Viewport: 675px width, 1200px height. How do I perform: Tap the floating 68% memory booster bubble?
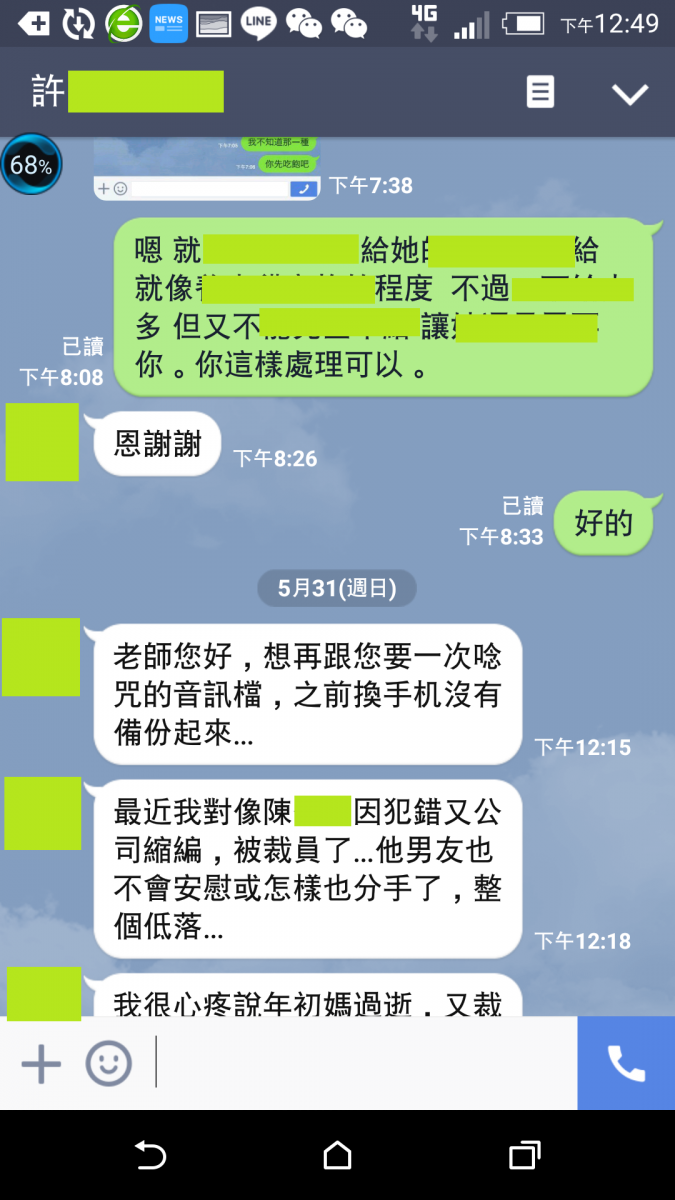31,165
